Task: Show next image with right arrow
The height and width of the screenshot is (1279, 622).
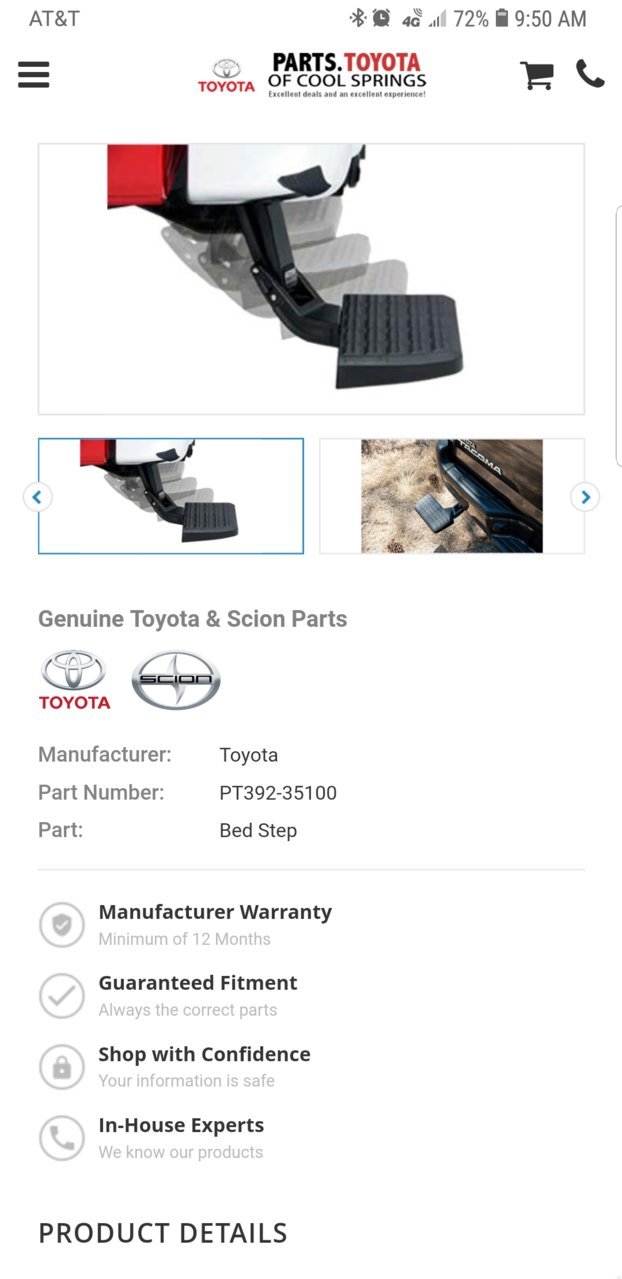Action: click(x=586, y=496)
